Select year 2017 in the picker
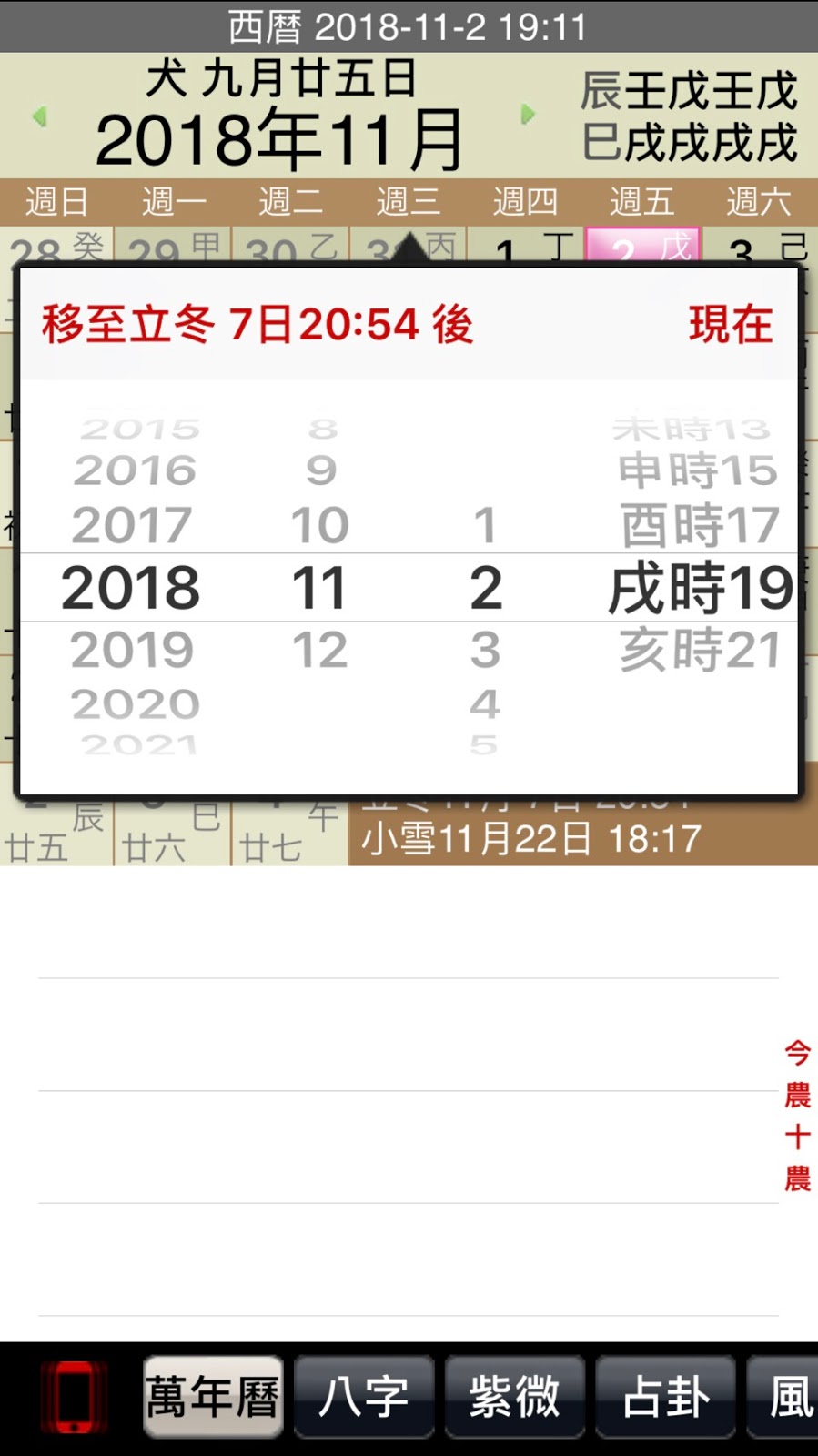Screen dimensions: 818x1456 133,525
